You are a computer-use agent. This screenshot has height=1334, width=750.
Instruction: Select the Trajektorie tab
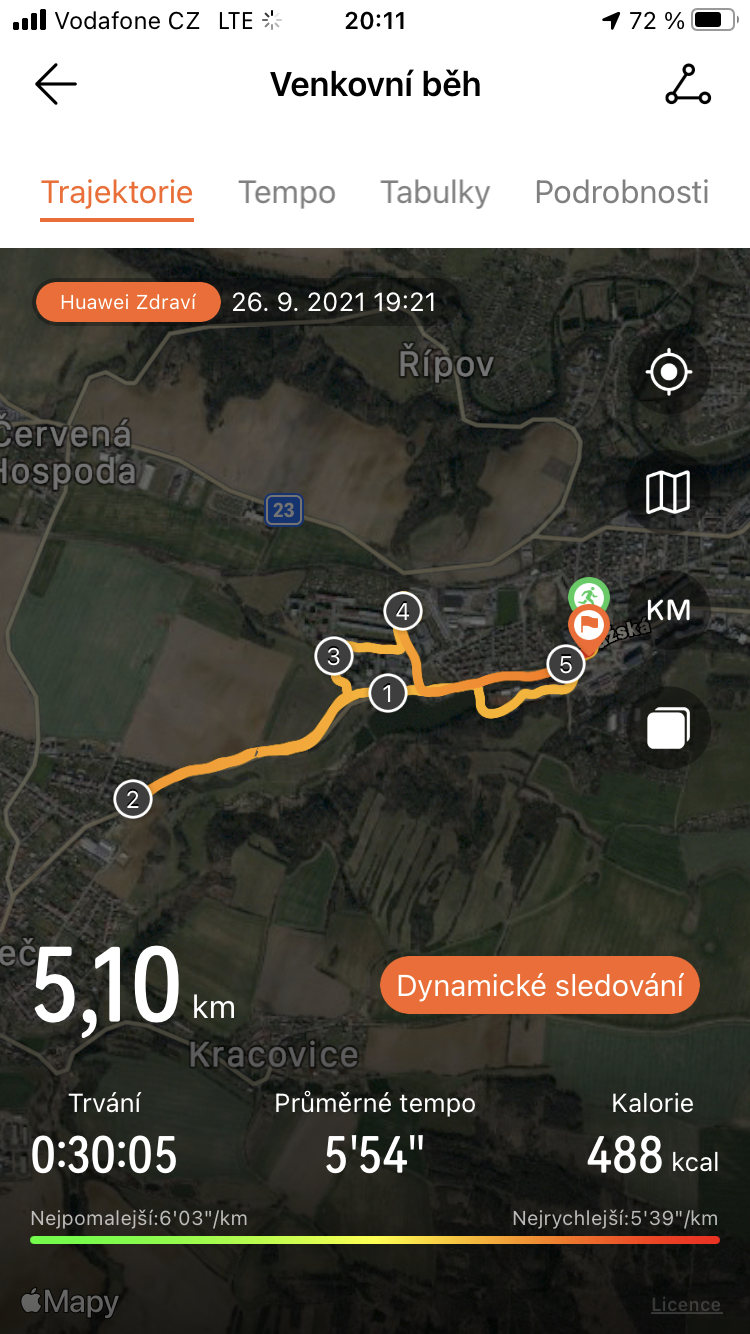tap(117, 192)
